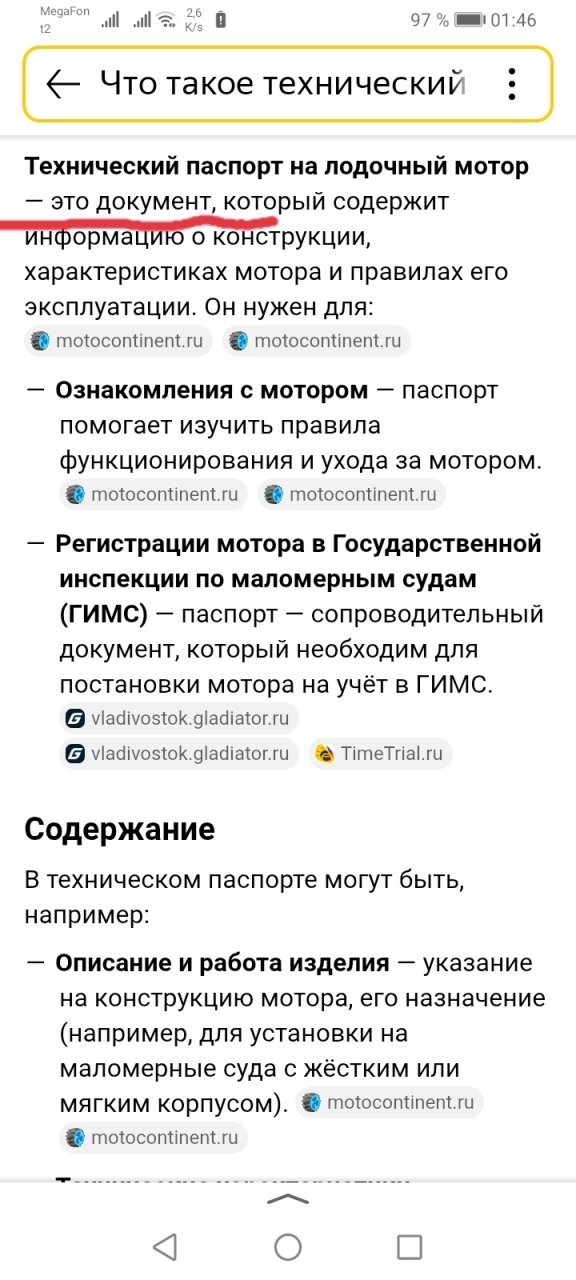Open the three-dot overflow menu

point(512,84)
